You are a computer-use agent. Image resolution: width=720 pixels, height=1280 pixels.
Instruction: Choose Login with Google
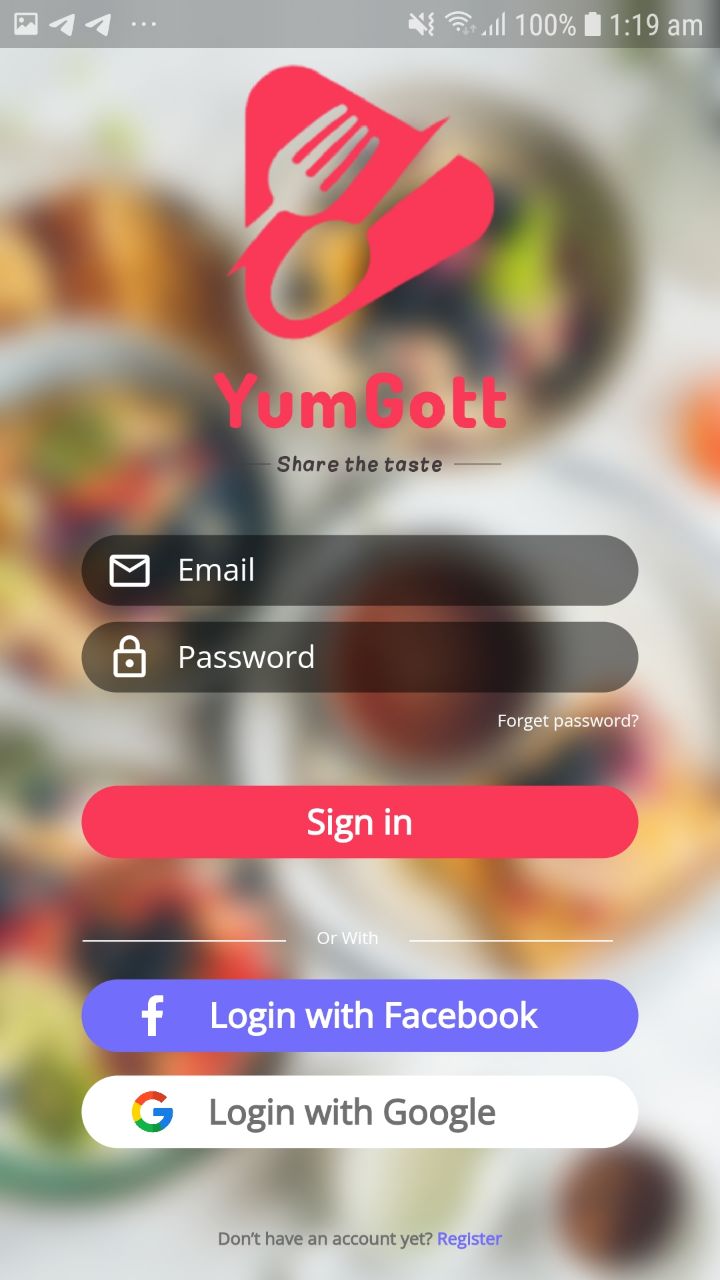tap(360, 1112)
